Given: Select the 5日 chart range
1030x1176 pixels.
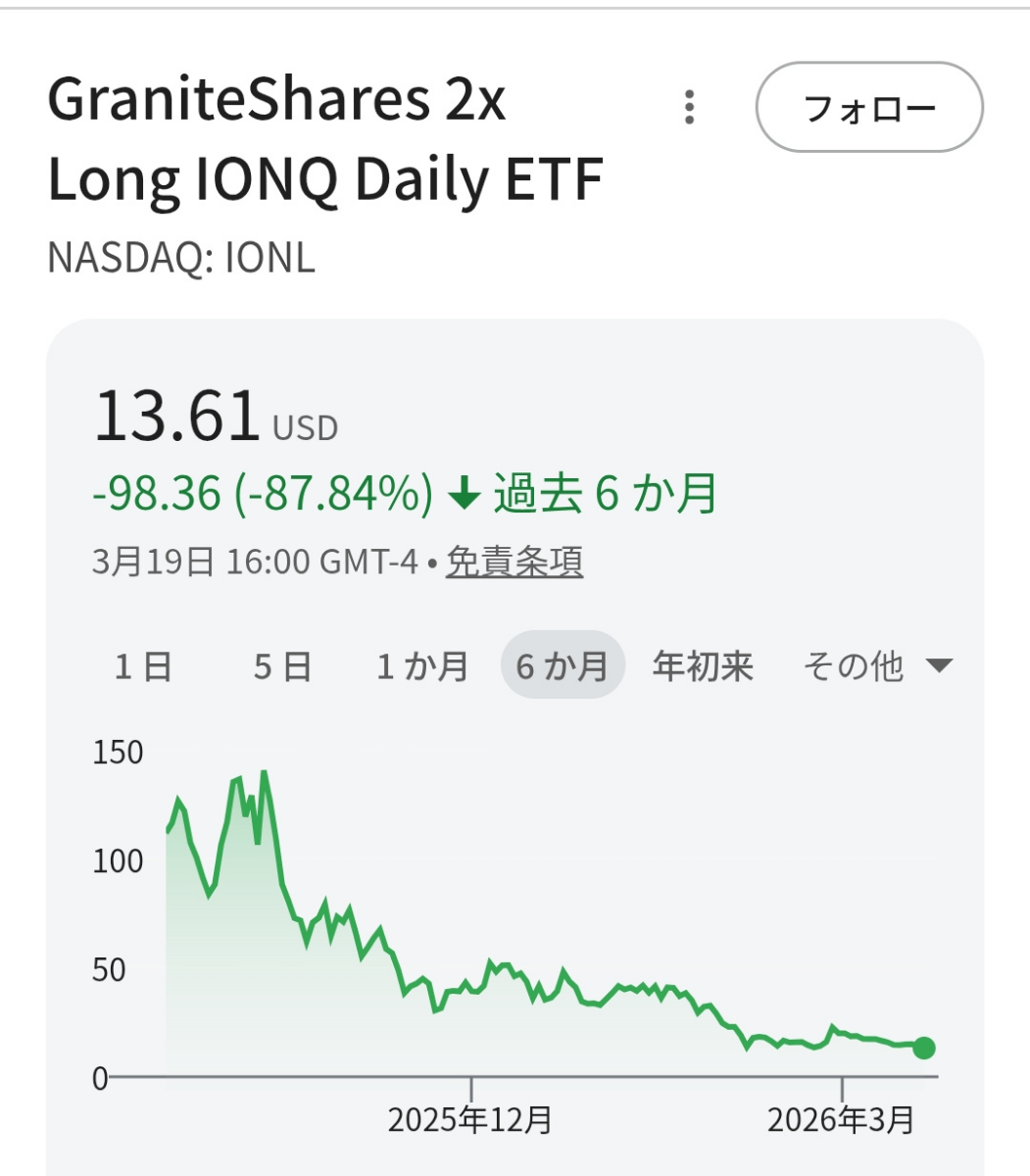Looking at the screenshot, I should [283, 666].
